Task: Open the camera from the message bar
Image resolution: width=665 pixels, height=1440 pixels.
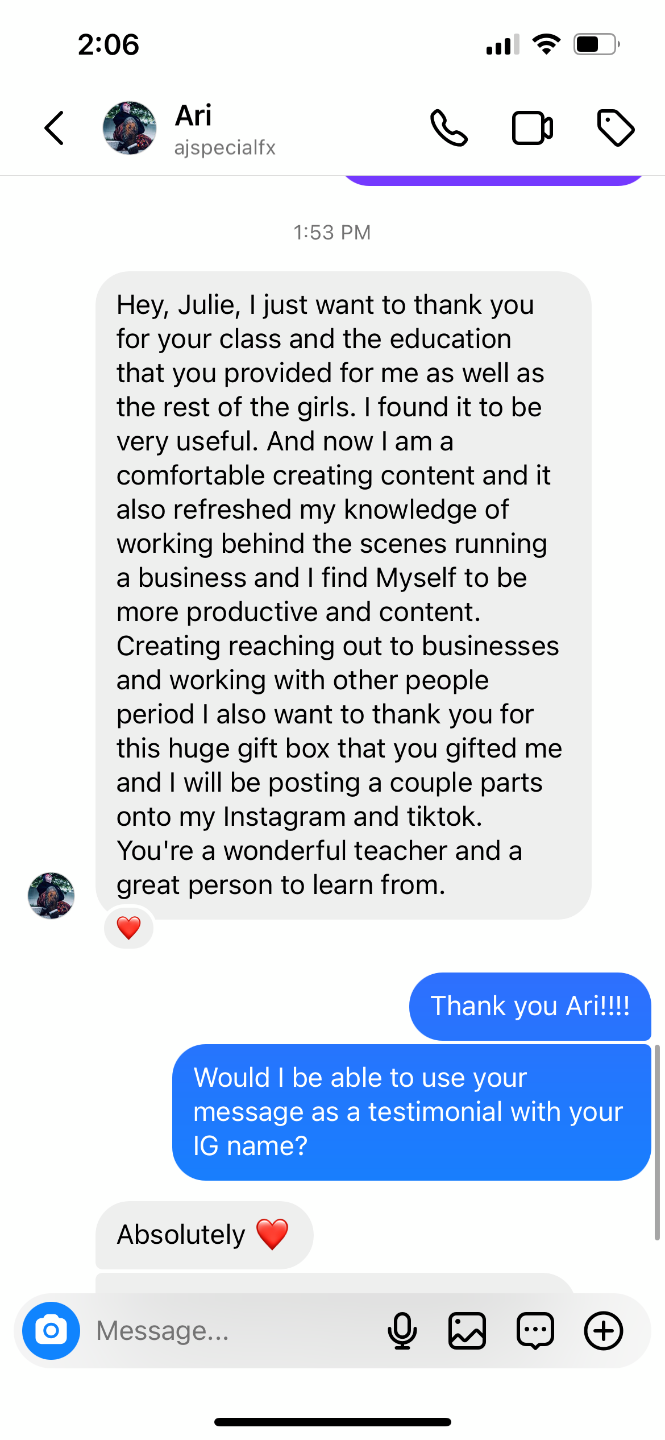Action: coord(51,1330)
